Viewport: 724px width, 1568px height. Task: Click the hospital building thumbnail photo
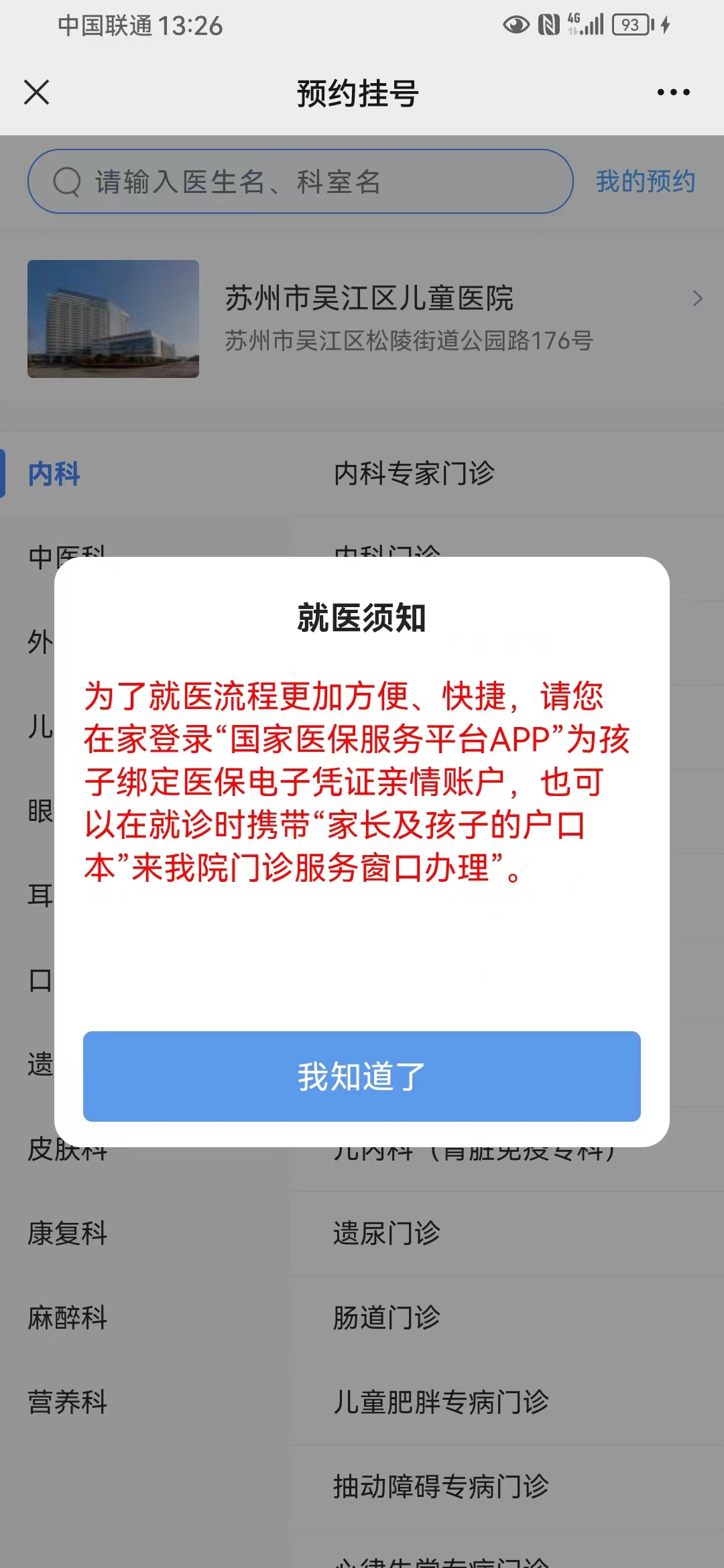tap(113, 319)
